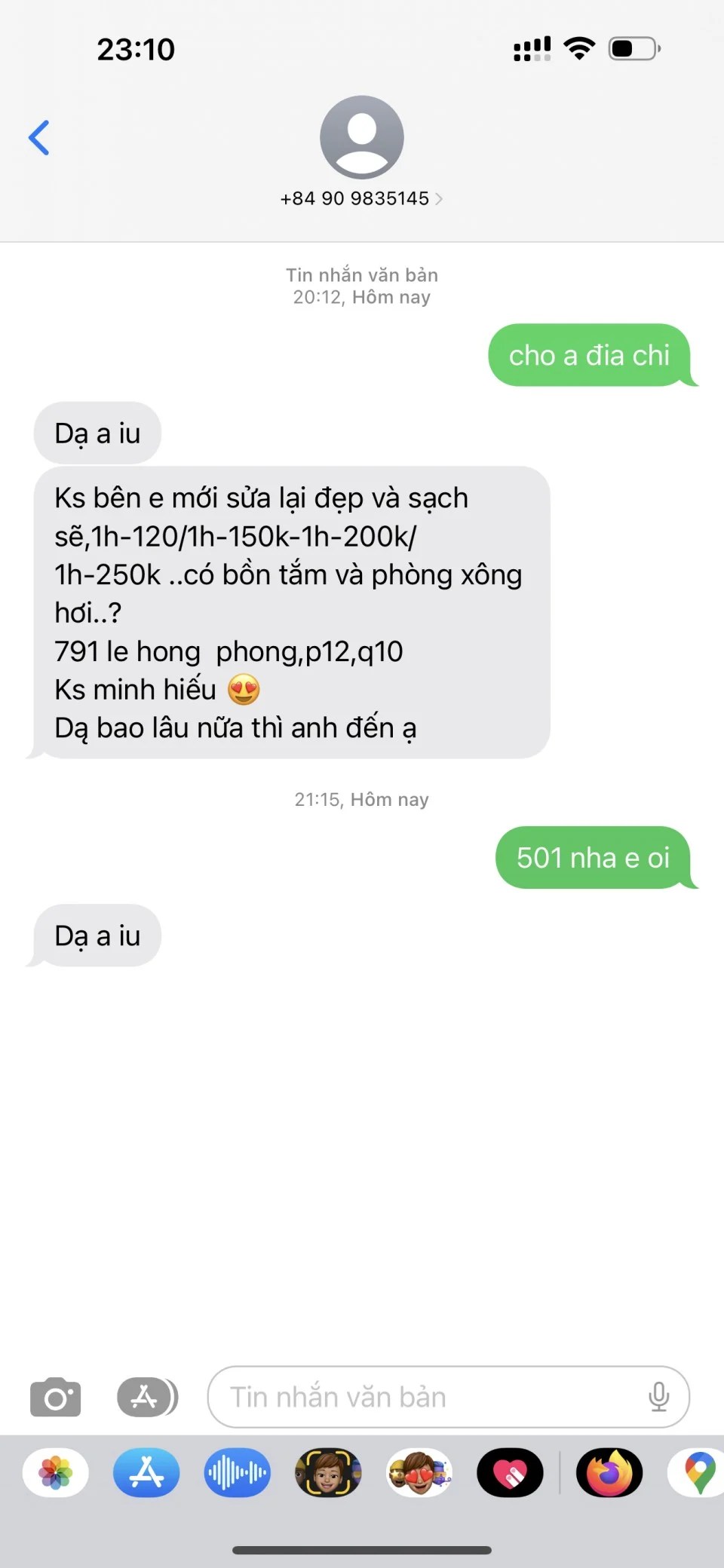
Task: Record an audio message via waveform icon
Action: pos(237,1472)
